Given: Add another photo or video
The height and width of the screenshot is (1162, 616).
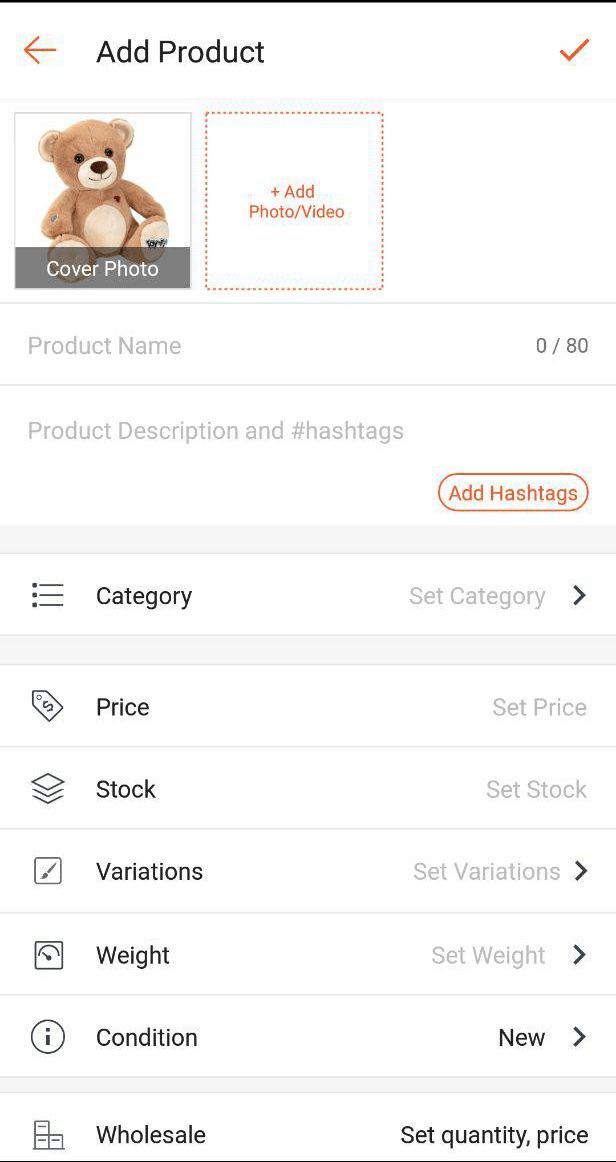Looking at the screenshot, I should pyautogui.click(x=294, y=200).
